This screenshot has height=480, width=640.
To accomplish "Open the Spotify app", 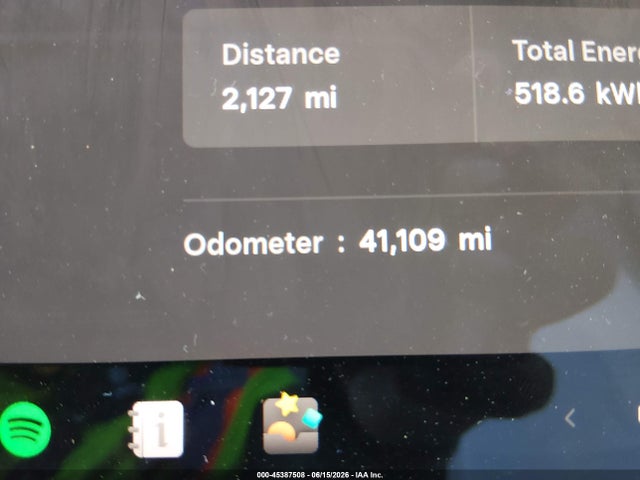I will pos(25,430).
